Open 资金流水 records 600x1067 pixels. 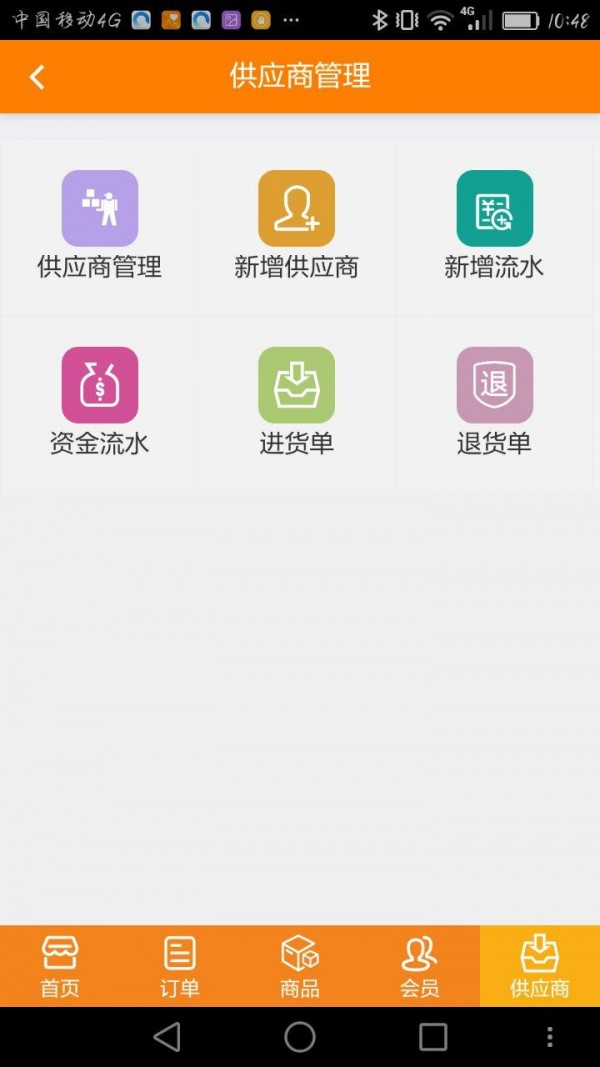[x=99, y=402]
